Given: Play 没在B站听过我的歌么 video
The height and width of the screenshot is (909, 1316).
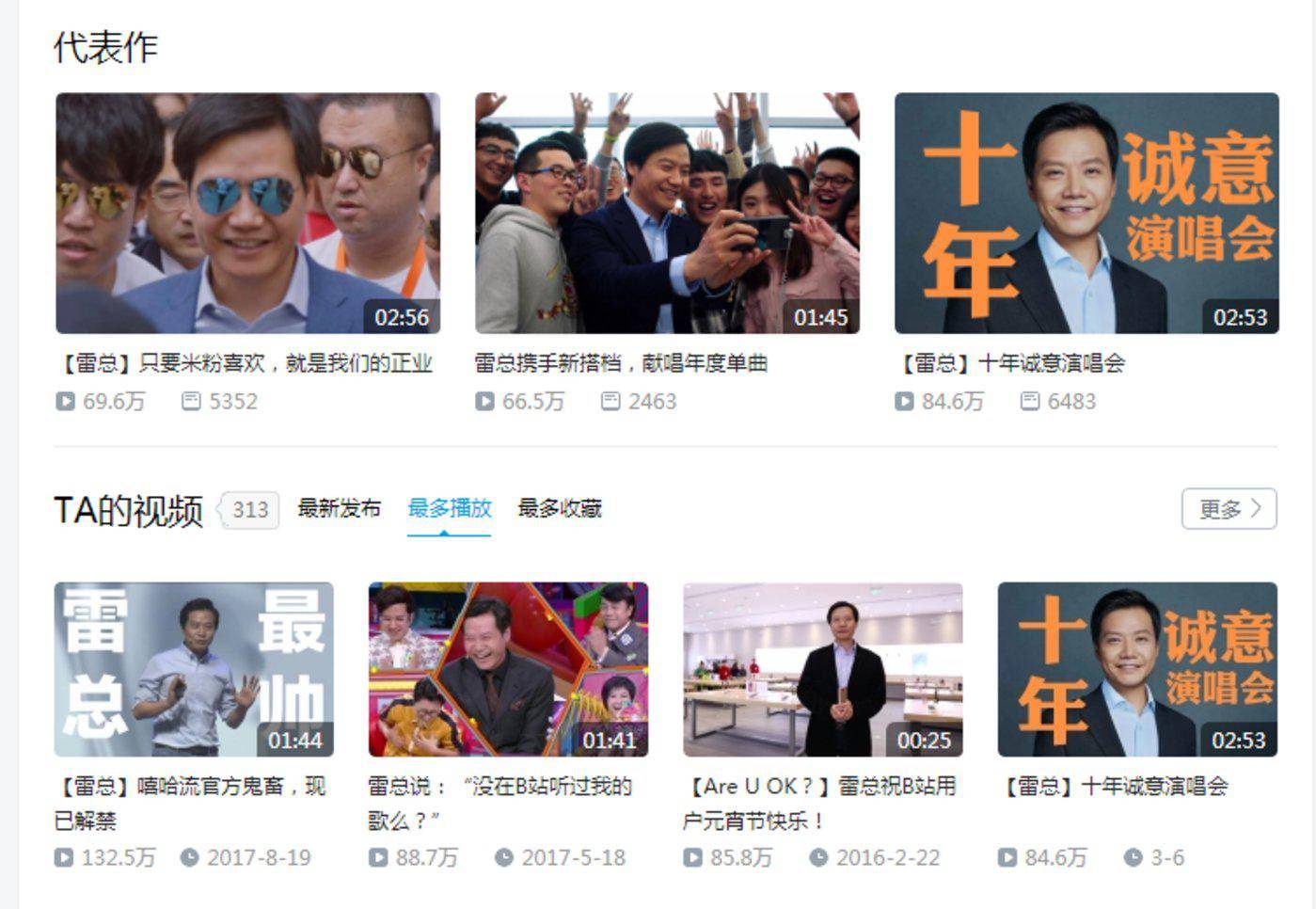Looking at the screenshot, I should coord(508,670).
